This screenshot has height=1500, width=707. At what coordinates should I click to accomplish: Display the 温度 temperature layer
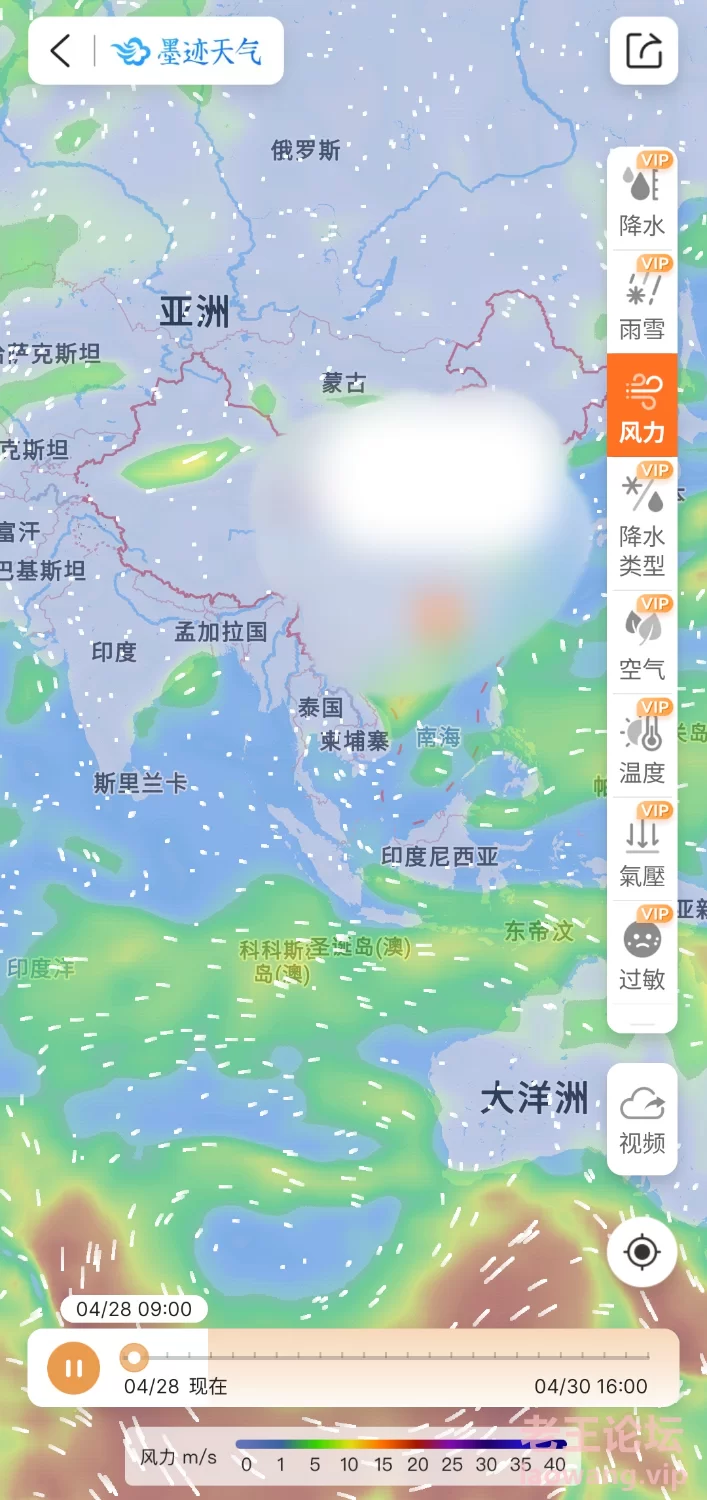(642, 745)
